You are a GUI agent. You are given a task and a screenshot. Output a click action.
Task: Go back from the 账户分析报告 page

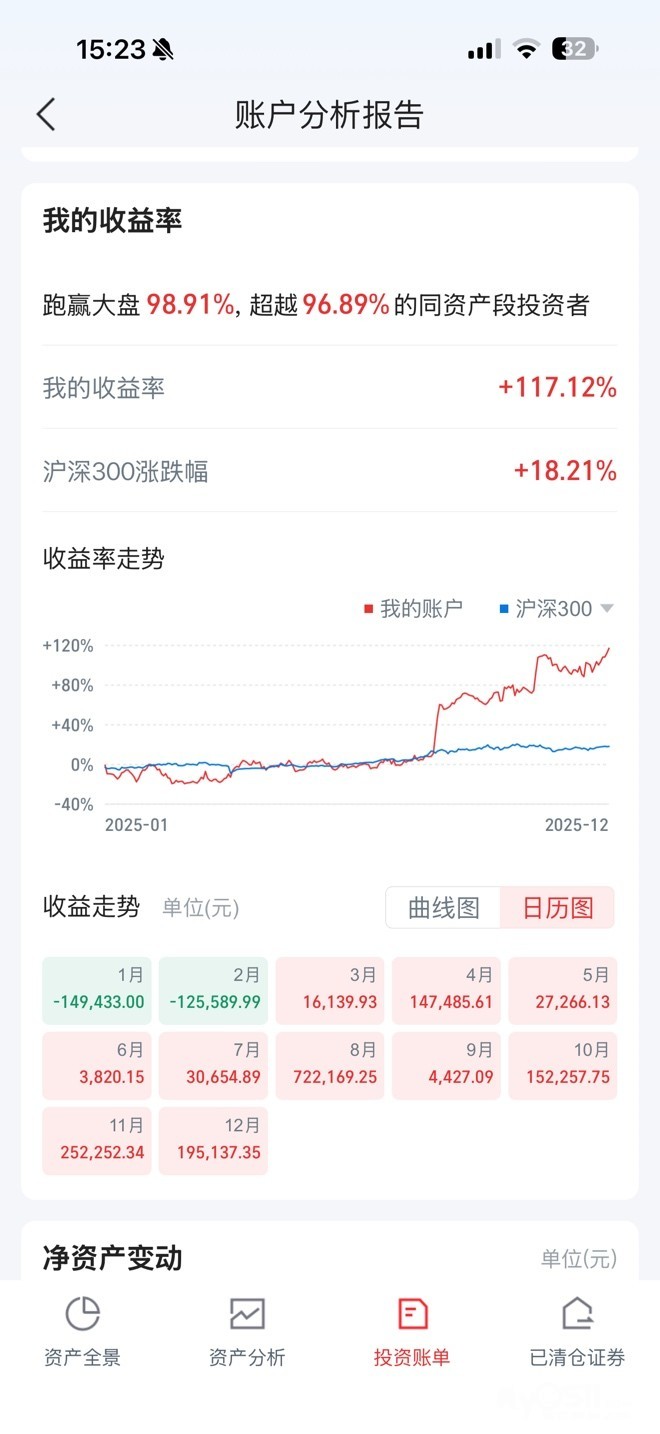click(46, 114)
